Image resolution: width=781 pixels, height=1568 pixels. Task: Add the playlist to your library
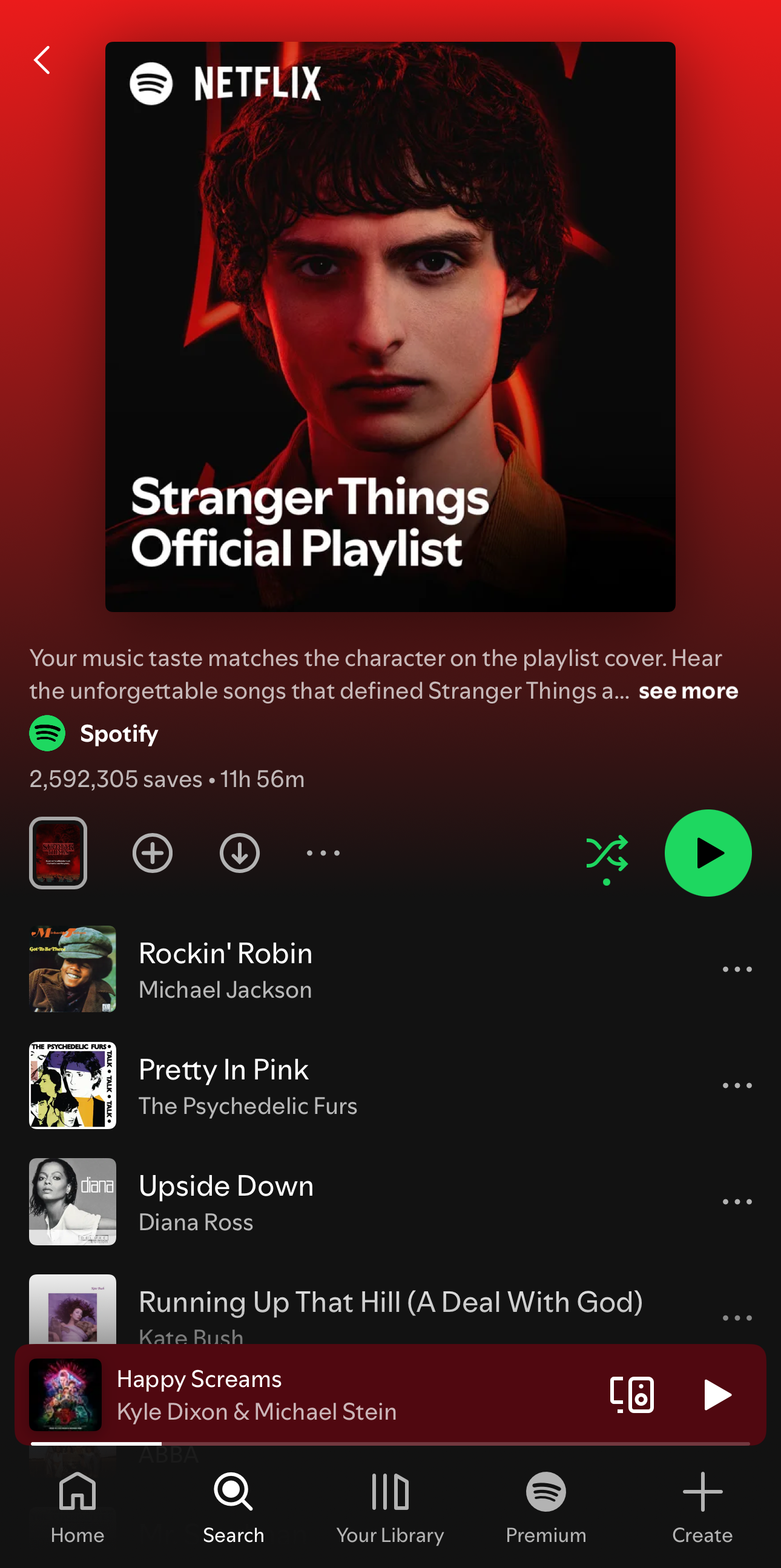click(152, 853)
